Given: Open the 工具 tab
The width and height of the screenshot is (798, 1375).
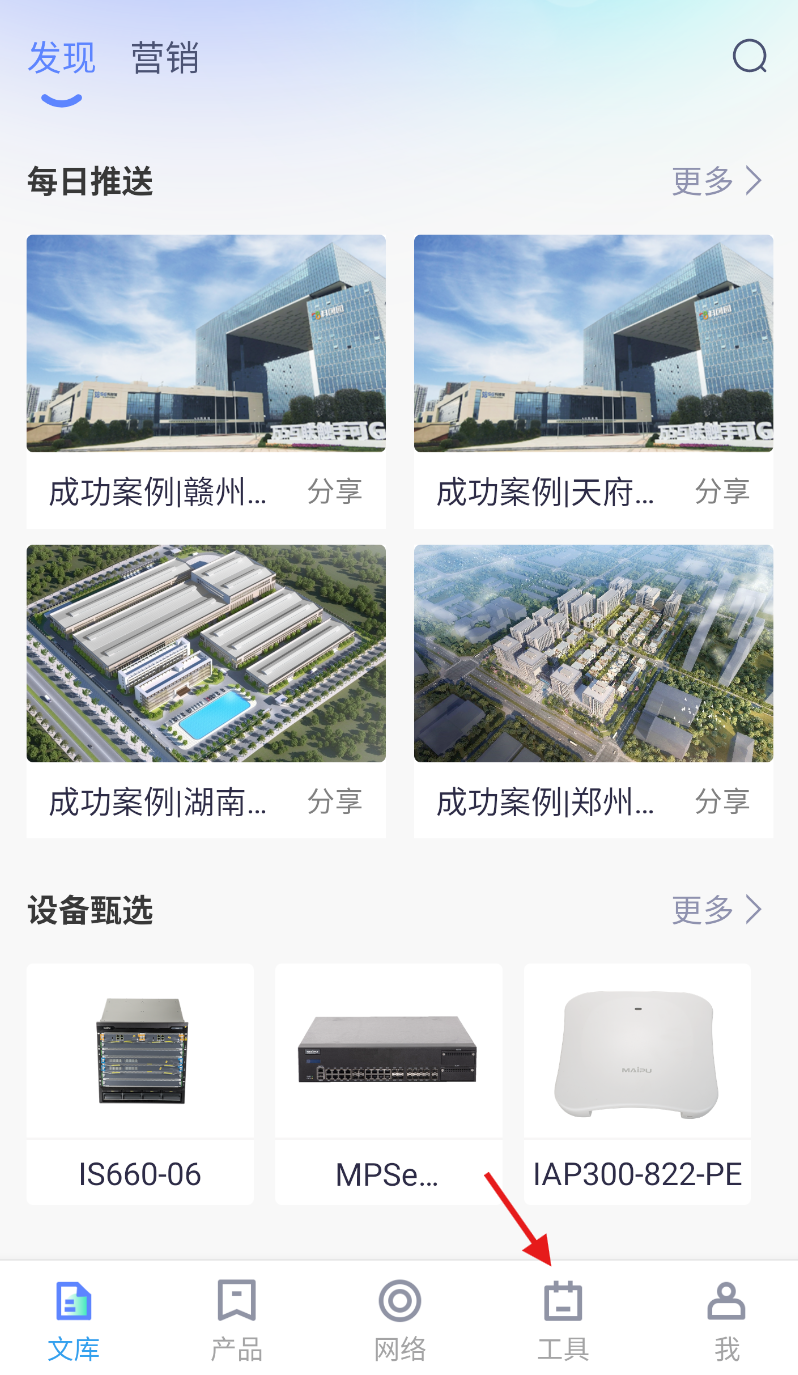Looking at the screenshot, I should [x=563, y=1320].
